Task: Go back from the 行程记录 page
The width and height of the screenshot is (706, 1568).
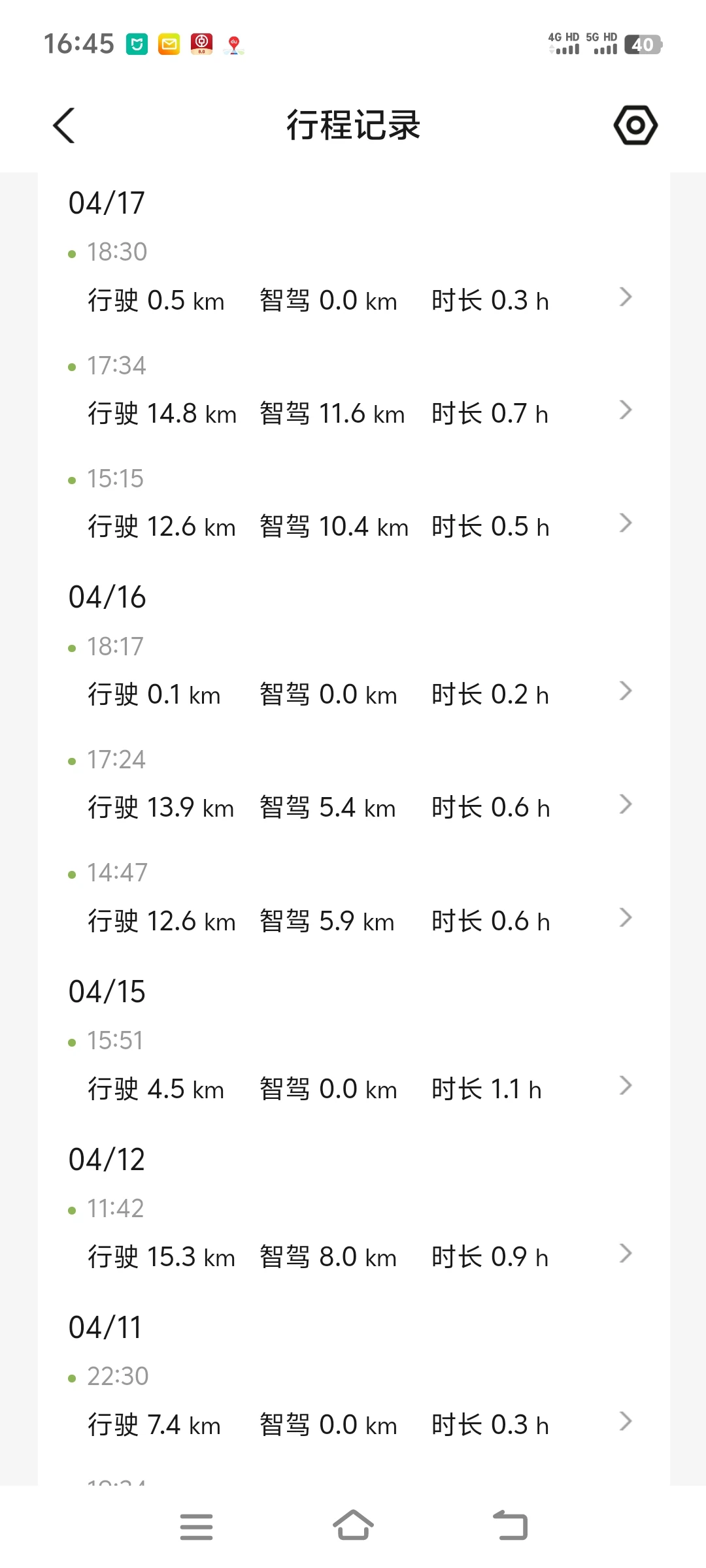Action: tap(64, 125)
